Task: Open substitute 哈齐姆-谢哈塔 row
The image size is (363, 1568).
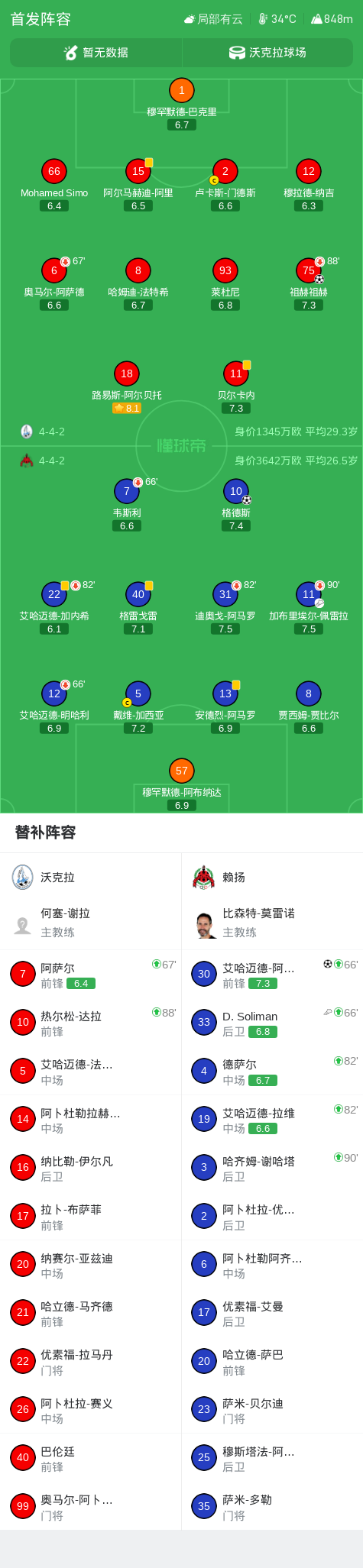Action: [272, 1168]
